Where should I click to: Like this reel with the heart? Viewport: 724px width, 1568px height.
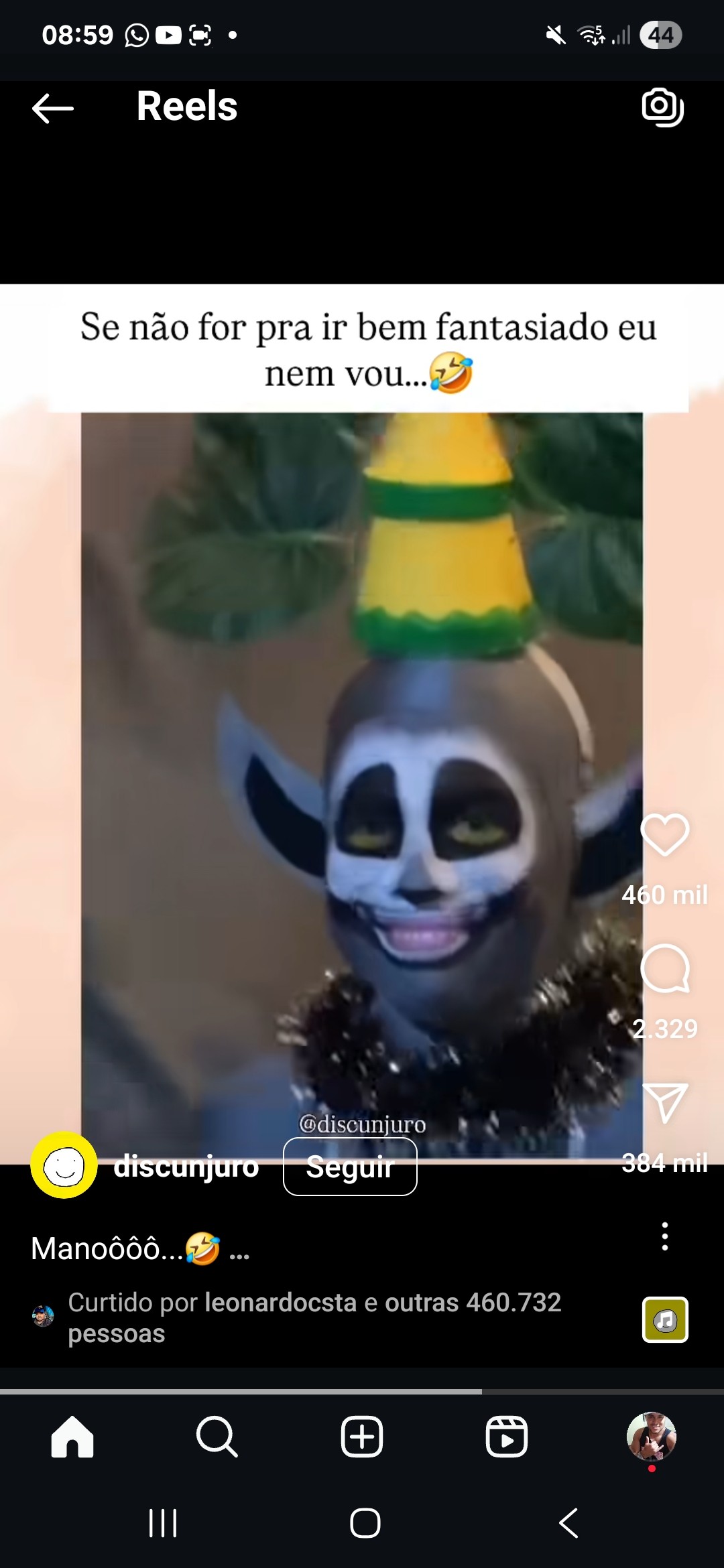pos(664,835)
